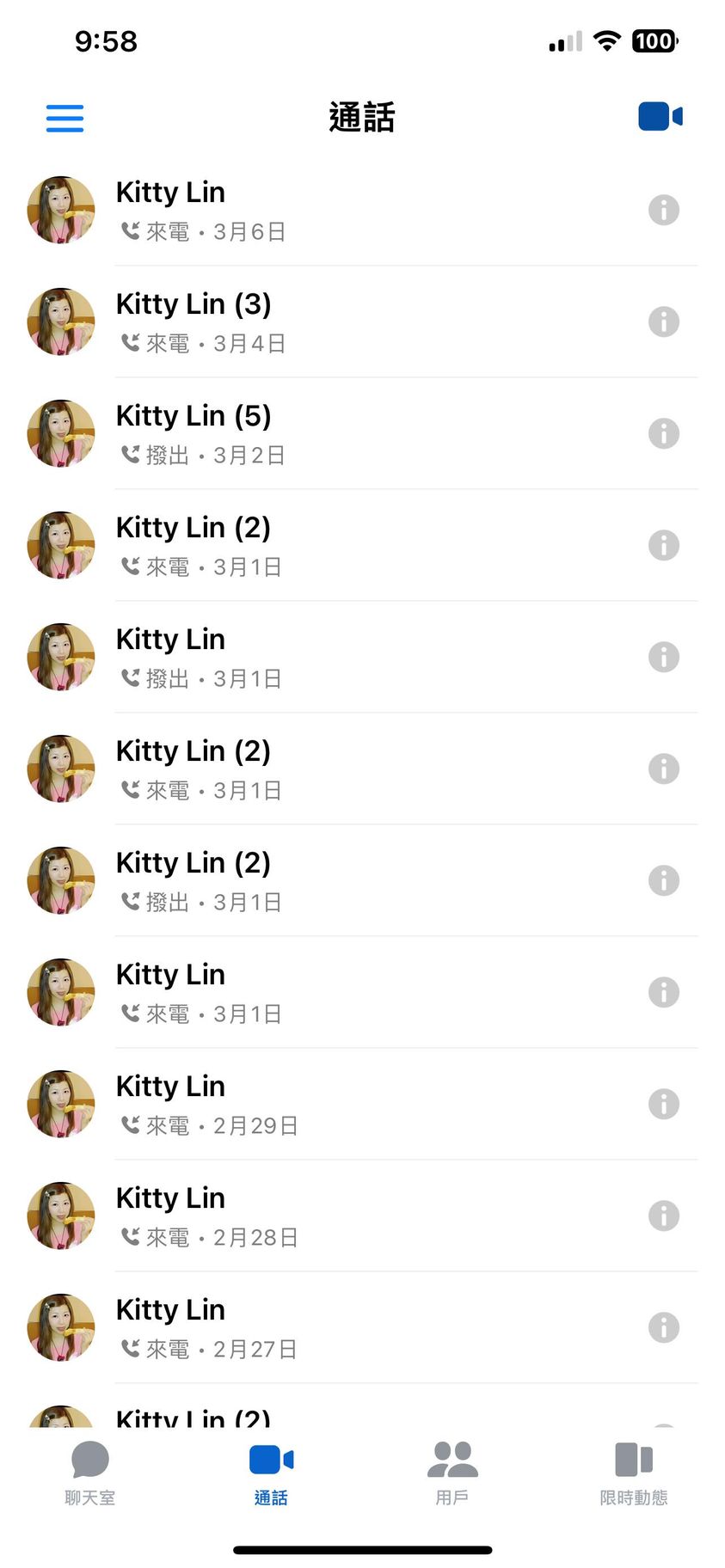The height and width of the screenshot is (1568, 725).
Task: Start a new video call
Action: click(x=660, y=117)
